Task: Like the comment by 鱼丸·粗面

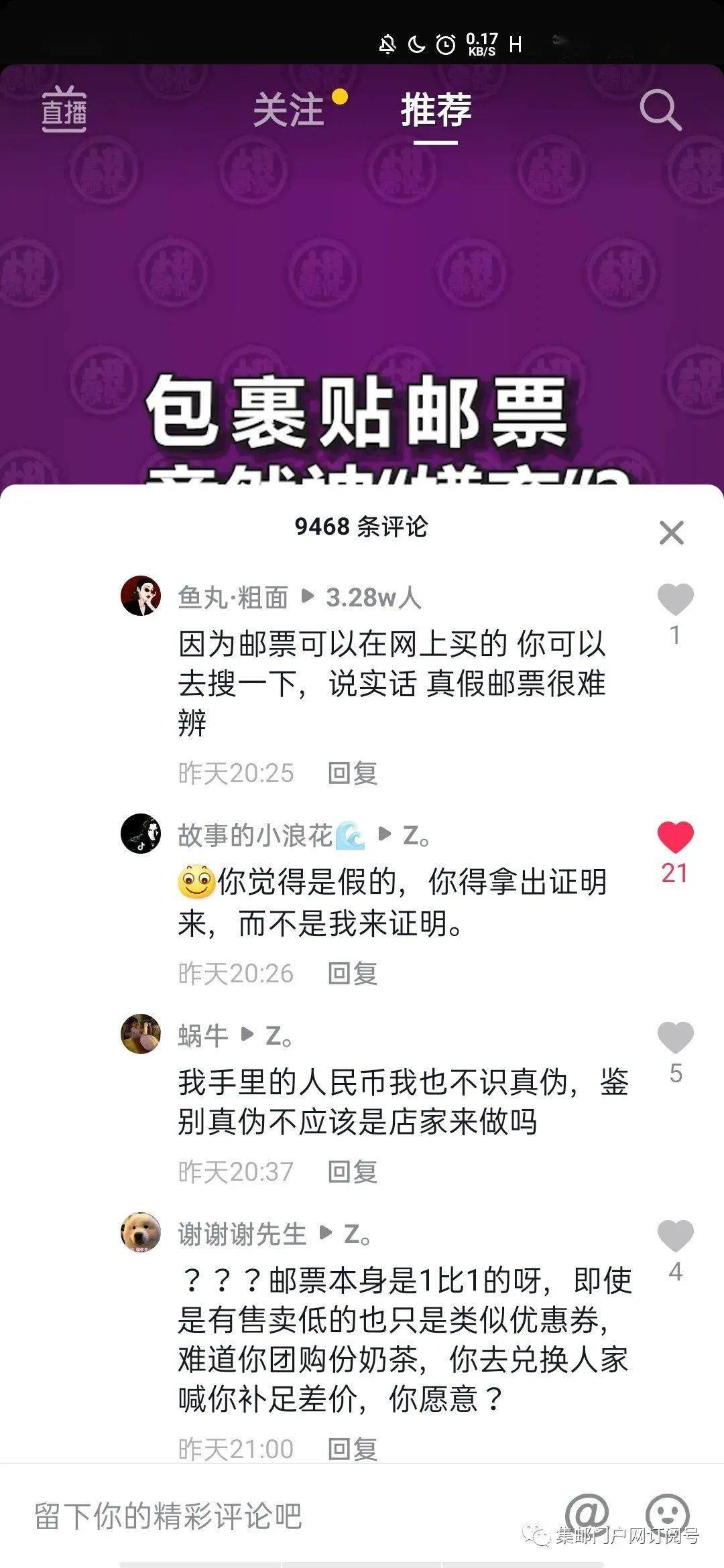Action: (675, 600)
